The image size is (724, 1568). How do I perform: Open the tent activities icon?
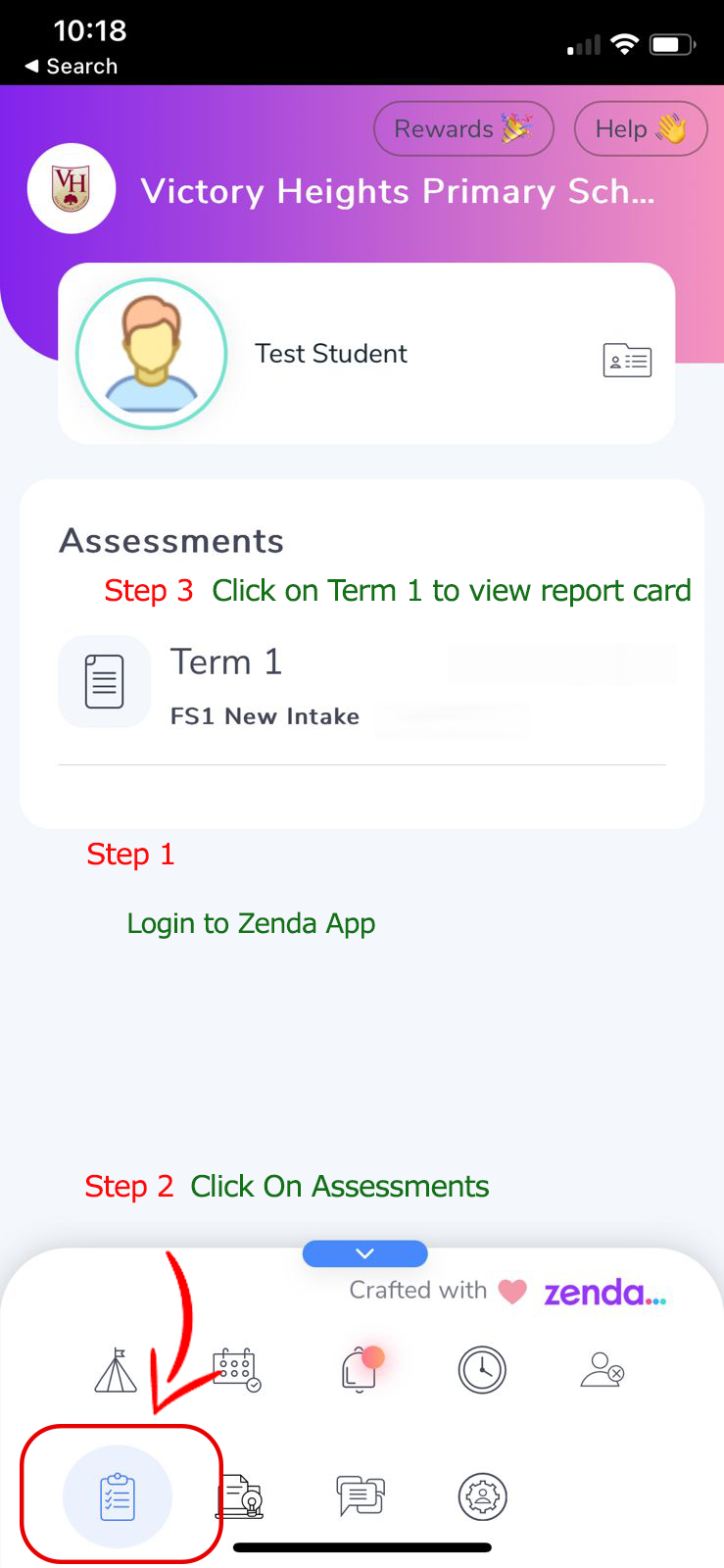(116, 1370)
